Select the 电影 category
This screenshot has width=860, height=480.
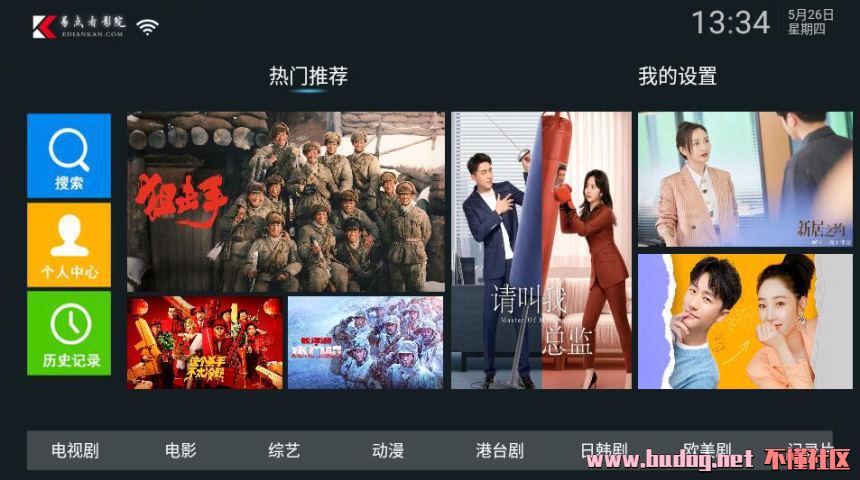pos(181,451)
